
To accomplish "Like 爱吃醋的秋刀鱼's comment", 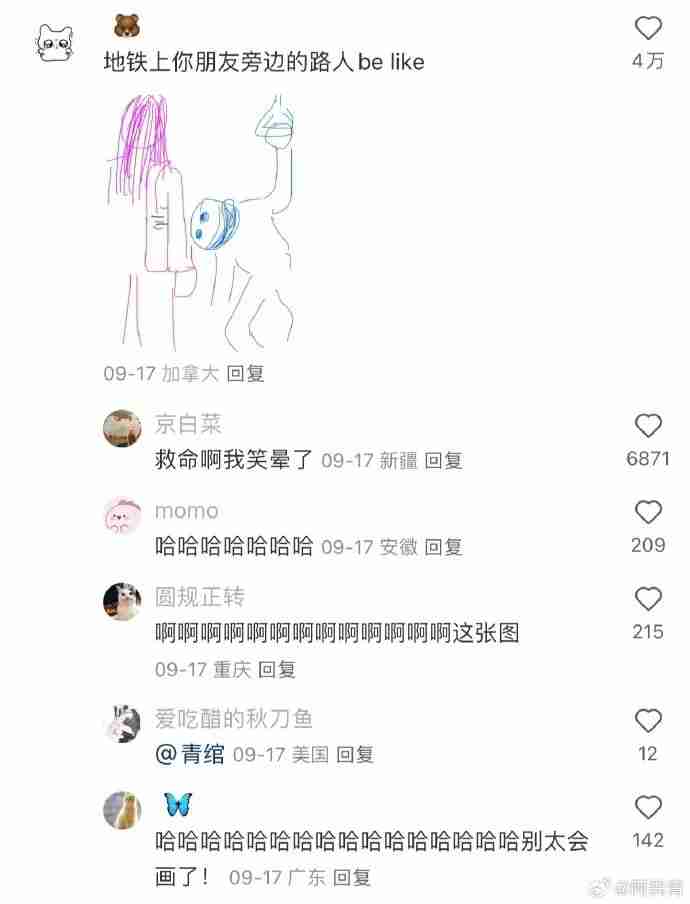I will click(649, 720).
